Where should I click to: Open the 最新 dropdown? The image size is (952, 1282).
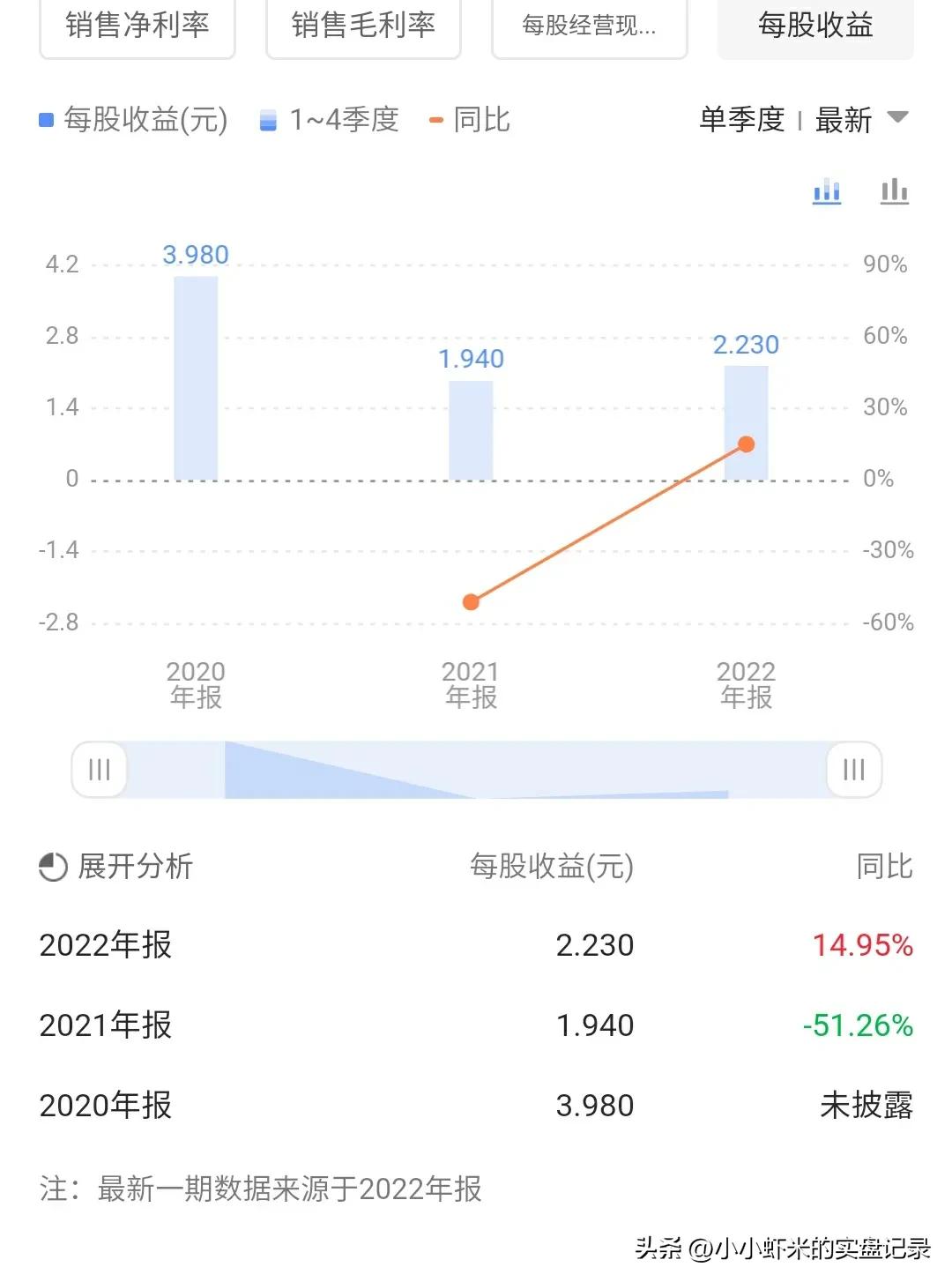[861, 119]
